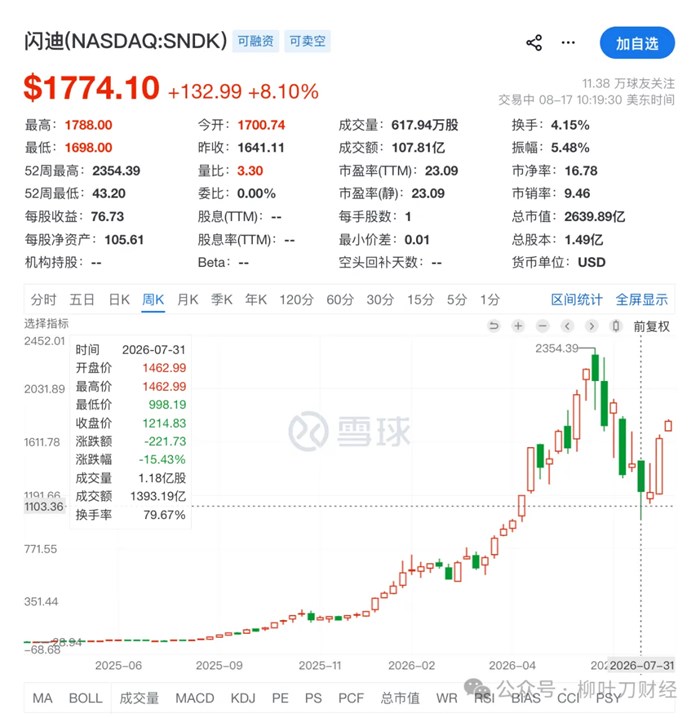700x718 pixels.
Task: Tap the 加自选 button
Action: coord(637,43)
